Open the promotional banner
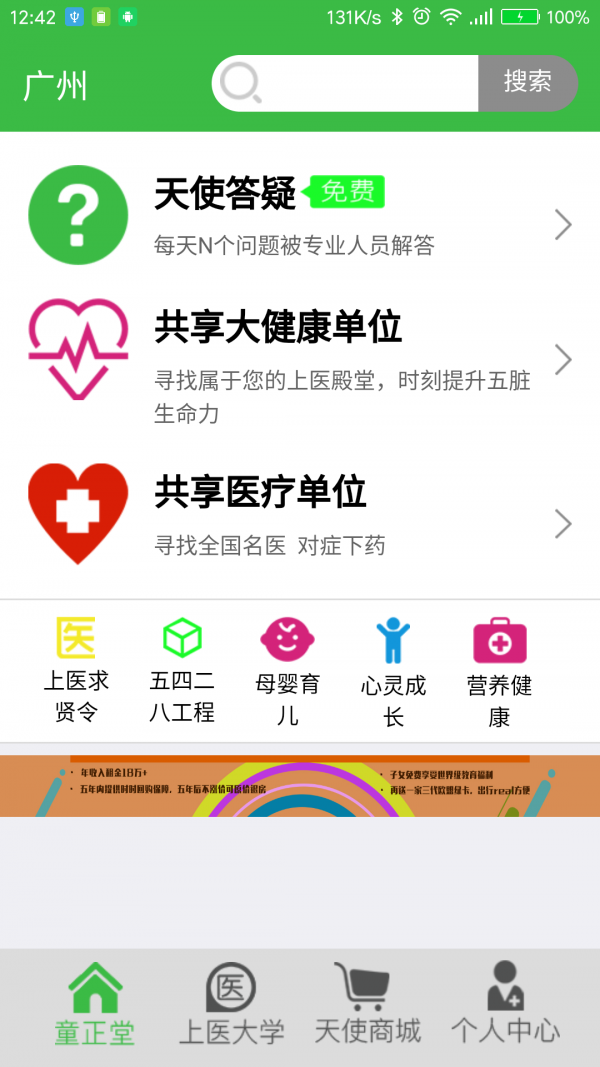Screen dimensions: 600x1067 pos(300,786)
